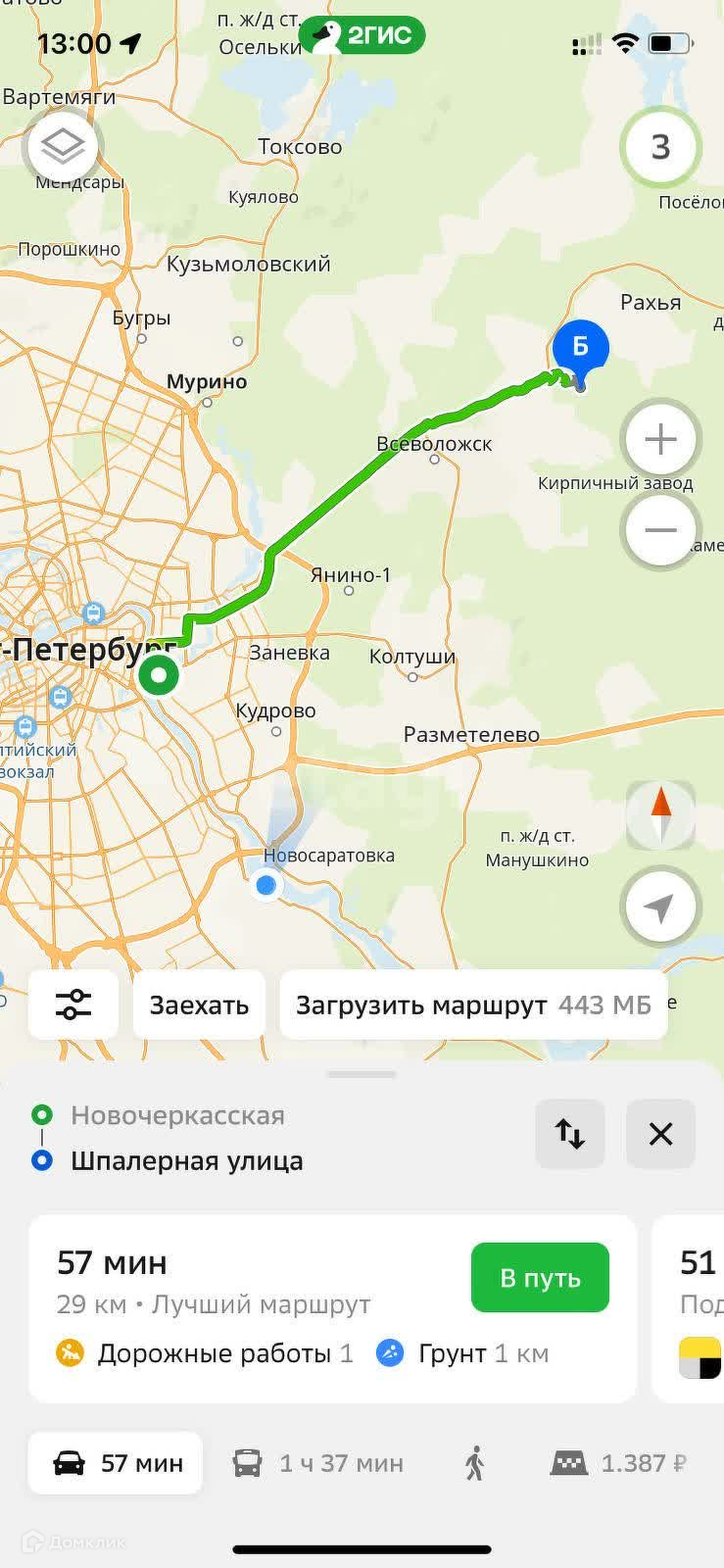The height and width of the screenshot is (1568, 724).
Task: Open route settings filter icon
Action: [73, 1004]
